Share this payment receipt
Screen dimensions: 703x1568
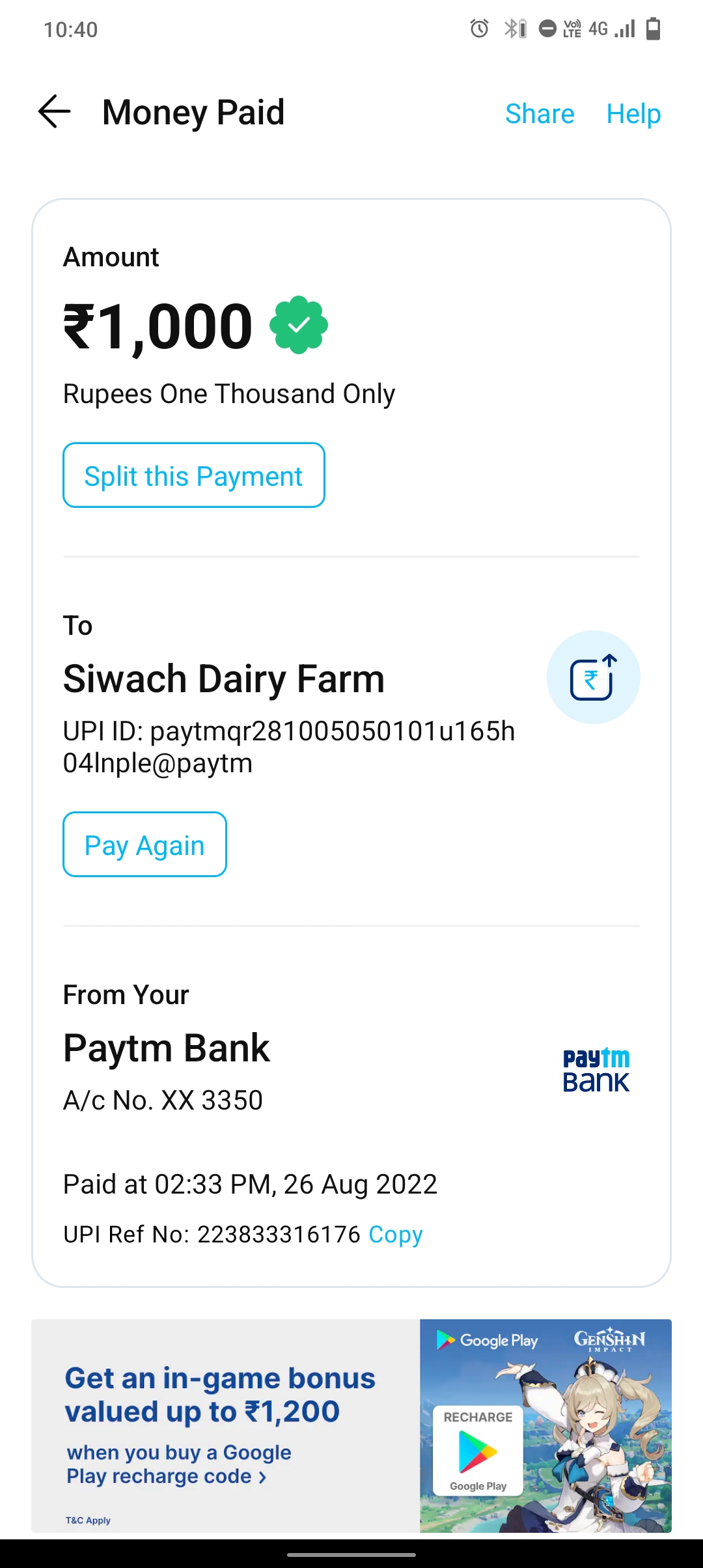point(540,114)
